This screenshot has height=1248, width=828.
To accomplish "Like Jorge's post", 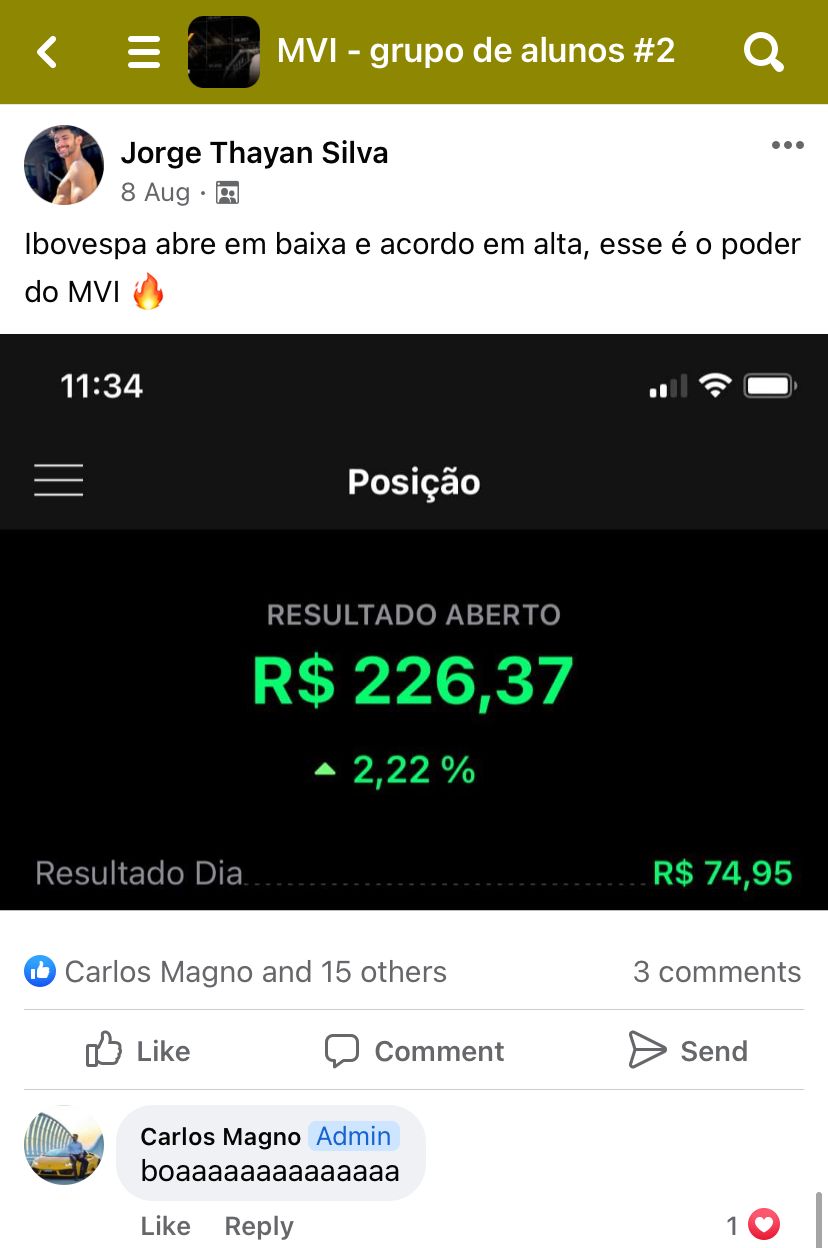I will click(x=138, y=1051).
